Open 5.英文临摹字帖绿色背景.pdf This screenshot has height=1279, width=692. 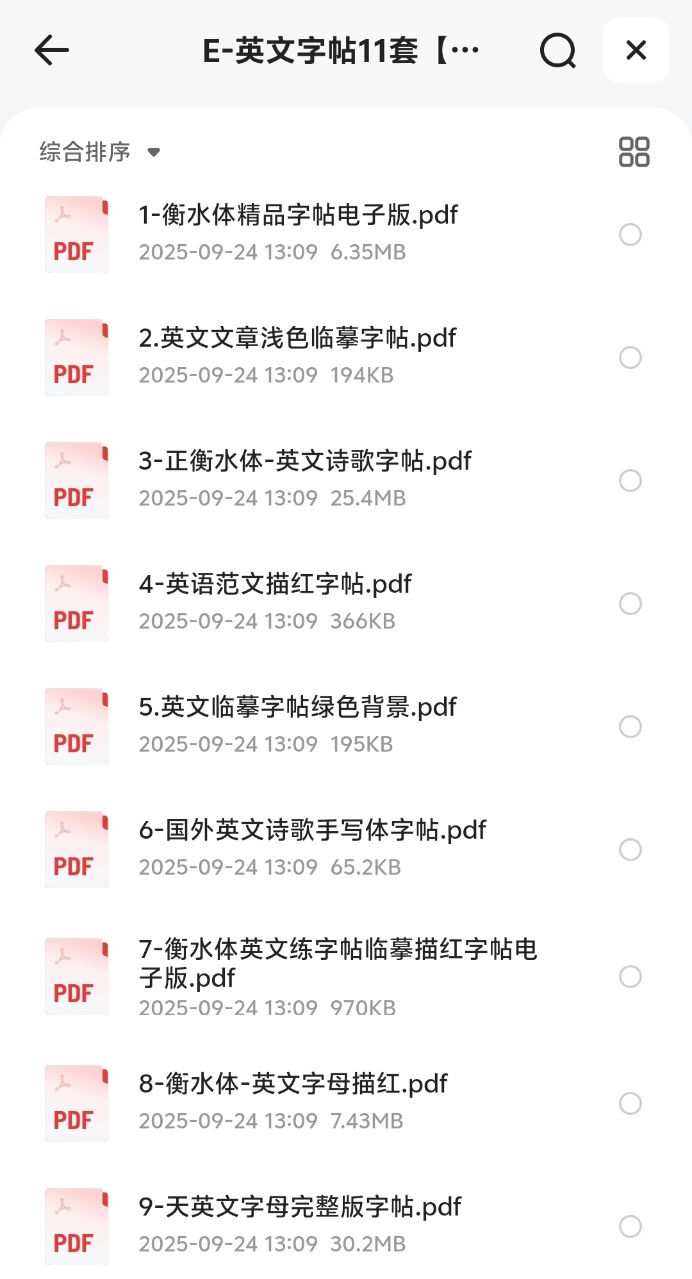pyautogui.click(x=297, y=707)
